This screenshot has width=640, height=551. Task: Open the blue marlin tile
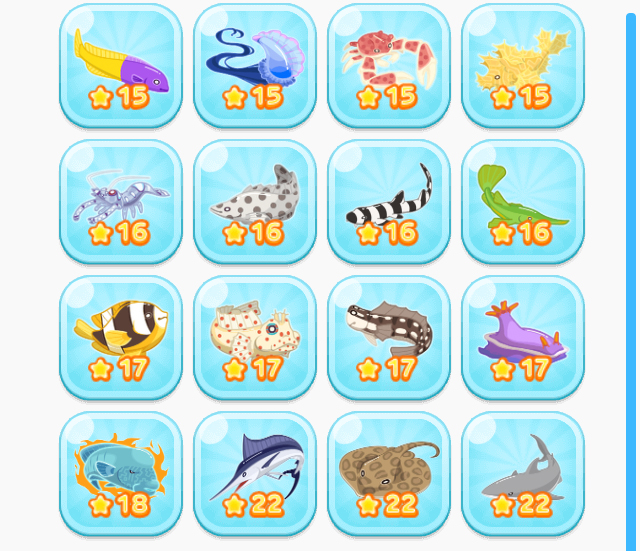(x=254, y=473)
